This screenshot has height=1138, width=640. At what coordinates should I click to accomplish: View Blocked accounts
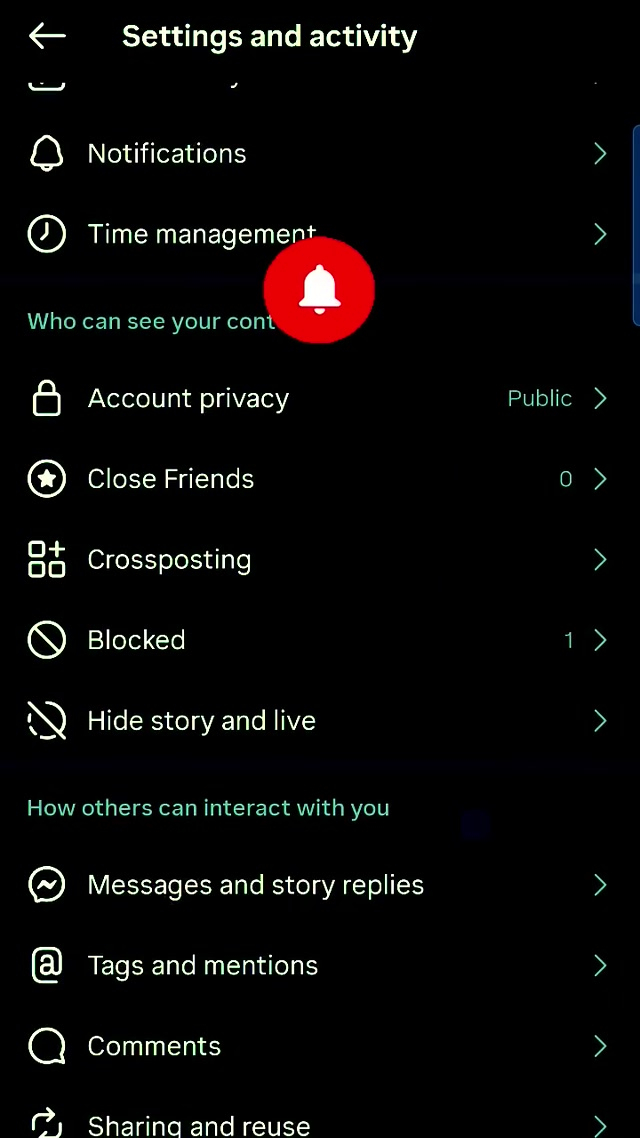tap(137, 641)
